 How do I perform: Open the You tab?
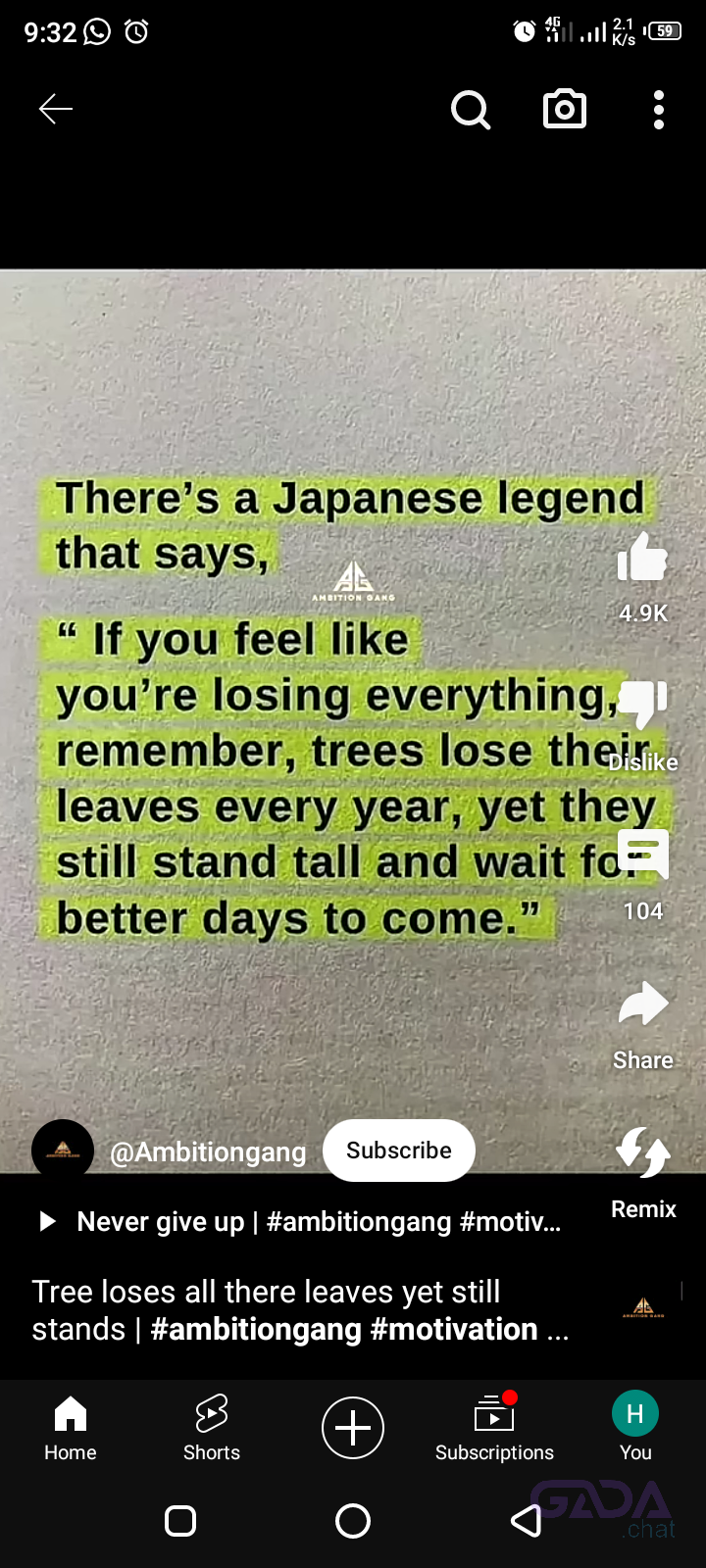[x=635, y=1427]
